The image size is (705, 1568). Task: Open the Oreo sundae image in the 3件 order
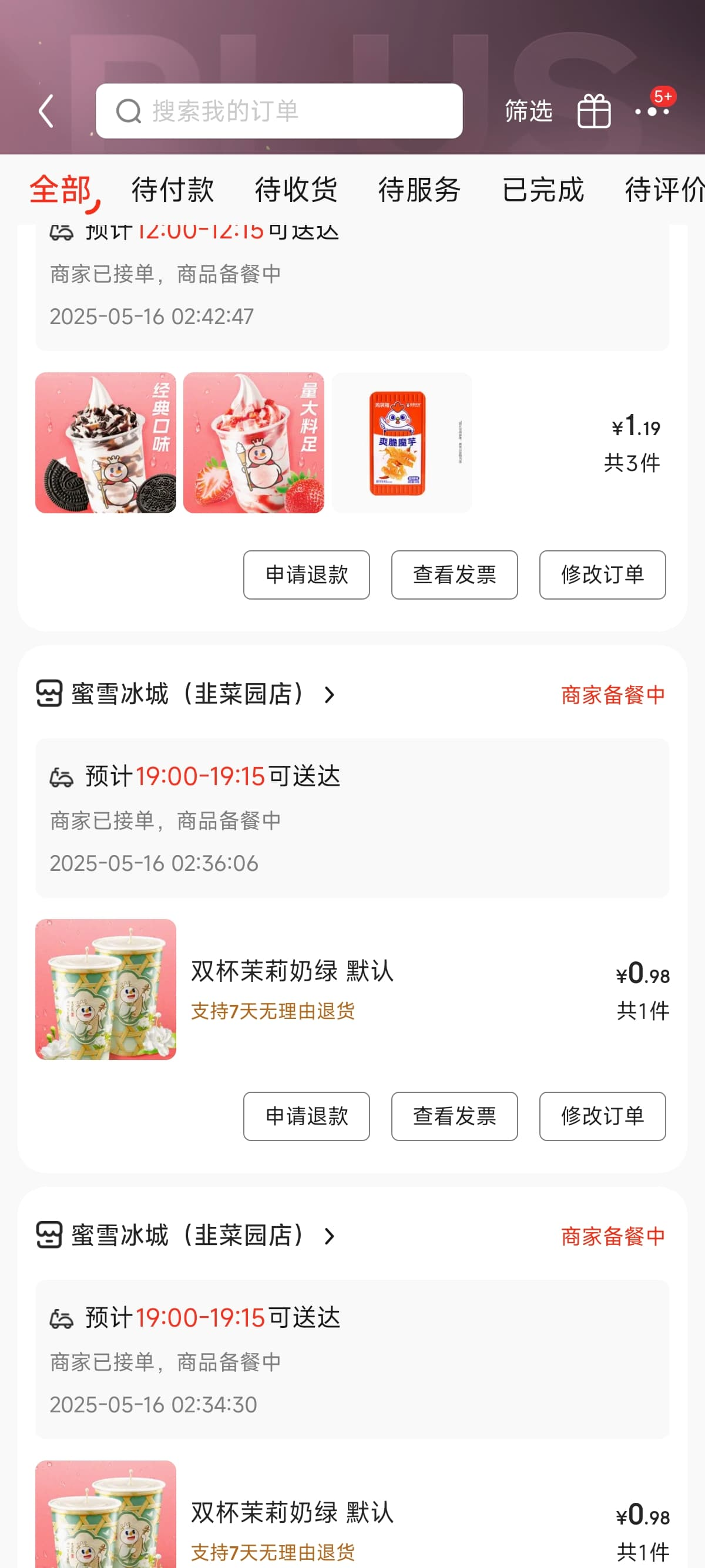tap(105, 443)
